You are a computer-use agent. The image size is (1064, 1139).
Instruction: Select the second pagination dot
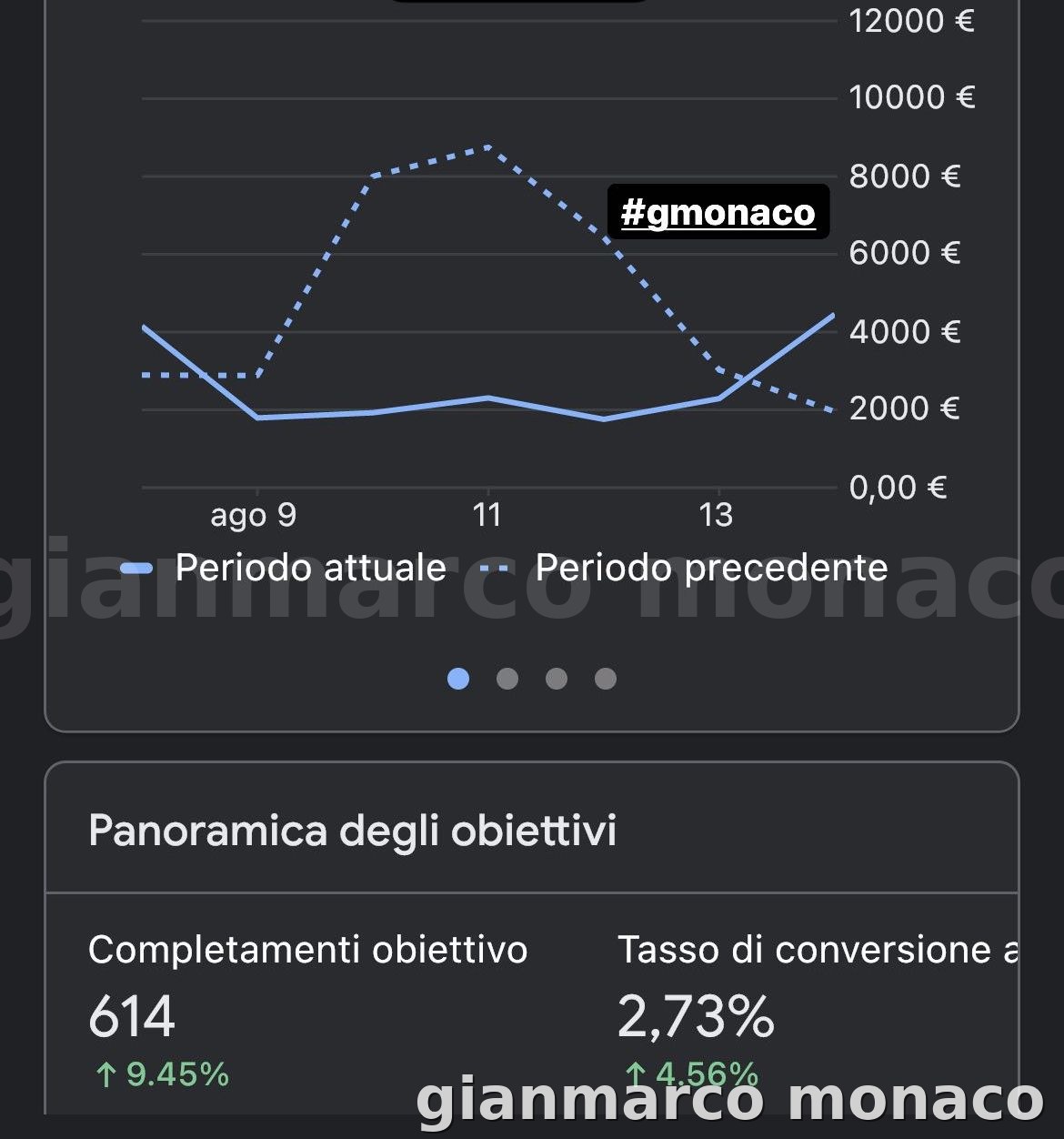[508, 678]
